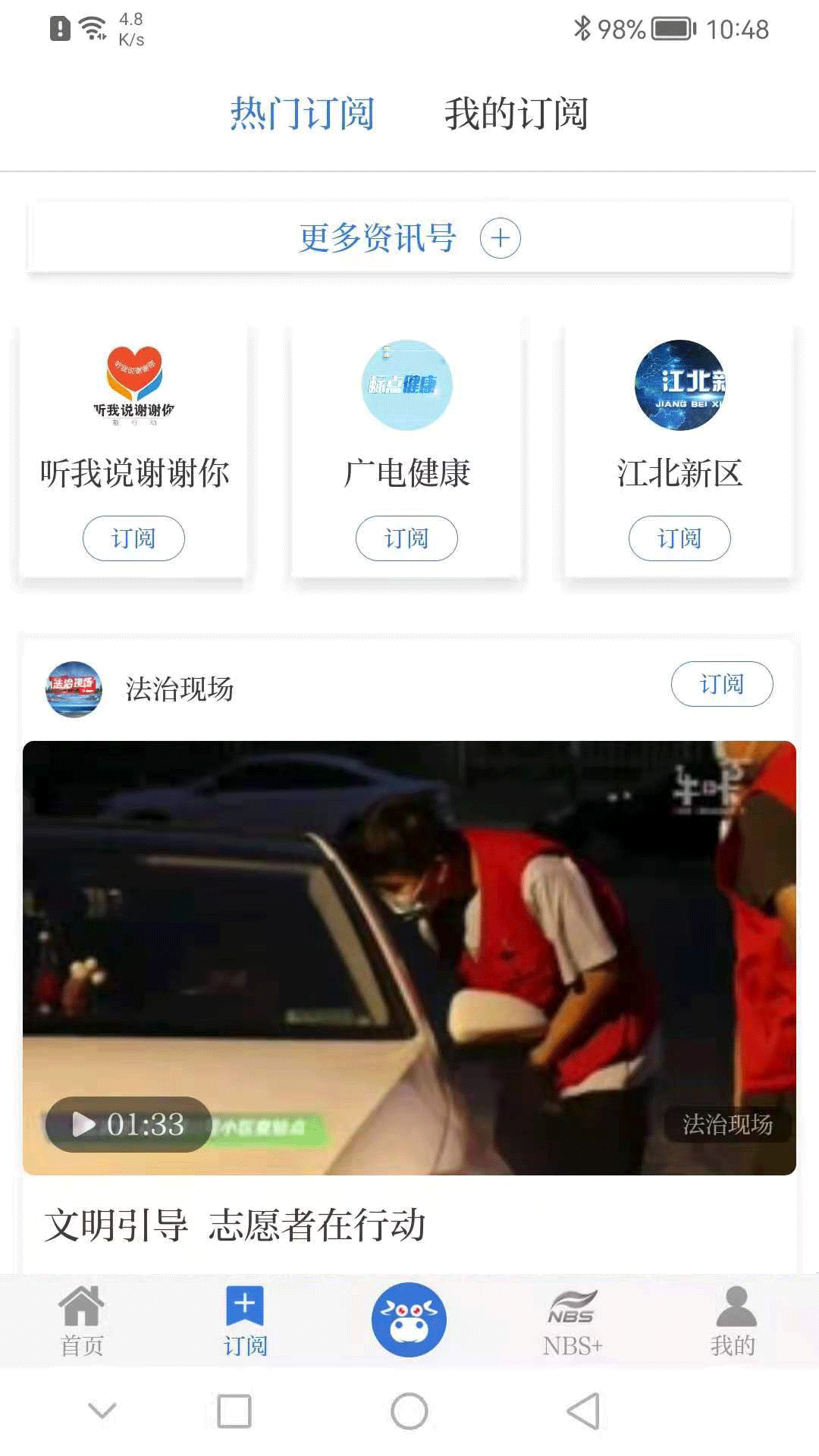
Task: Subscribe to 法治现场 channel
Action: tap(722, 683)
